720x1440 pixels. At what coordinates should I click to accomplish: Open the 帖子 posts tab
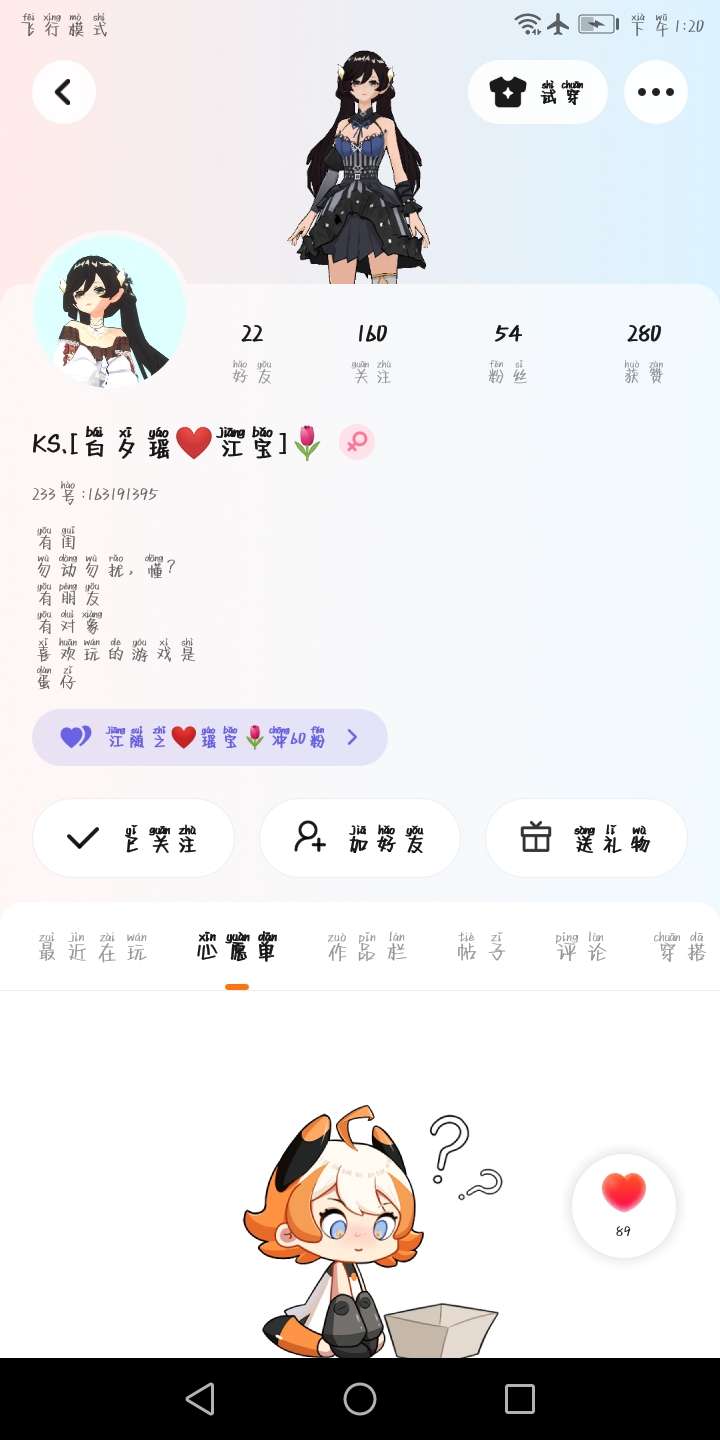[x=481, y=948]
